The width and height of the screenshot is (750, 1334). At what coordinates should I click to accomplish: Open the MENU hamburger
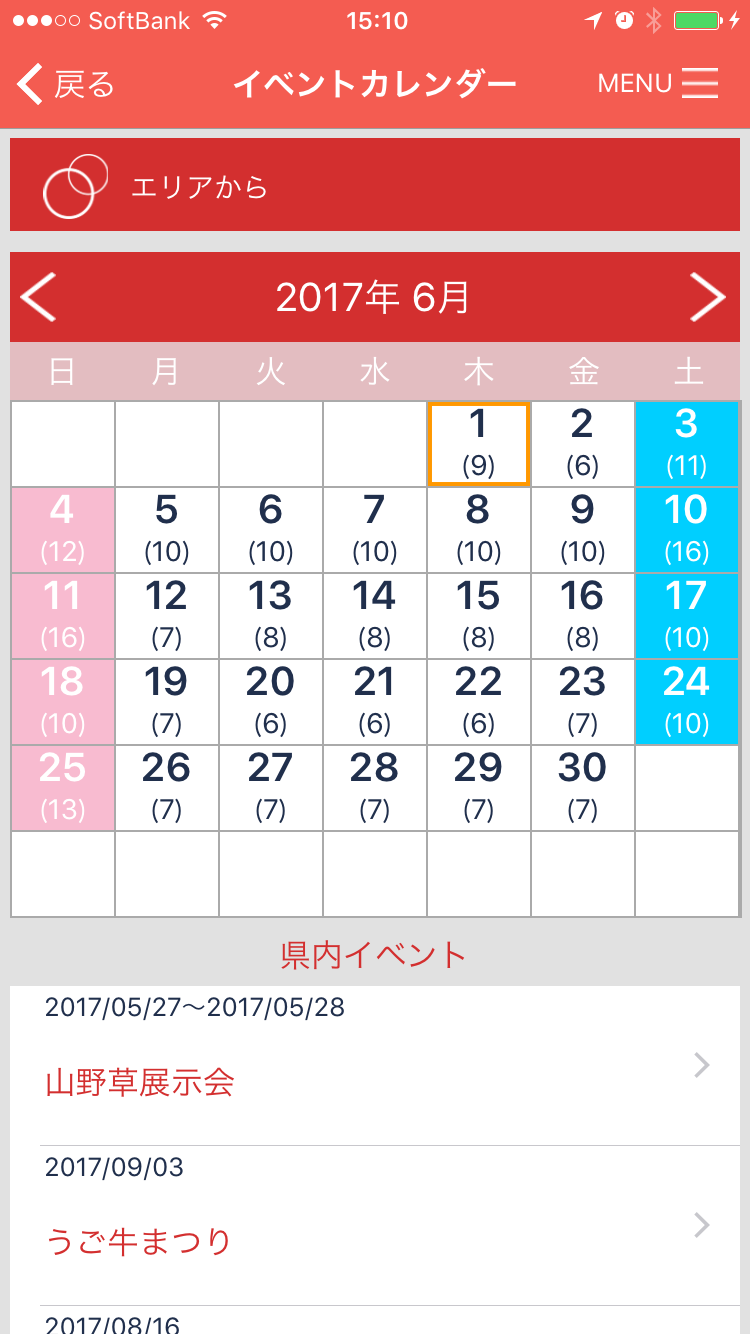tap(658, 84)
